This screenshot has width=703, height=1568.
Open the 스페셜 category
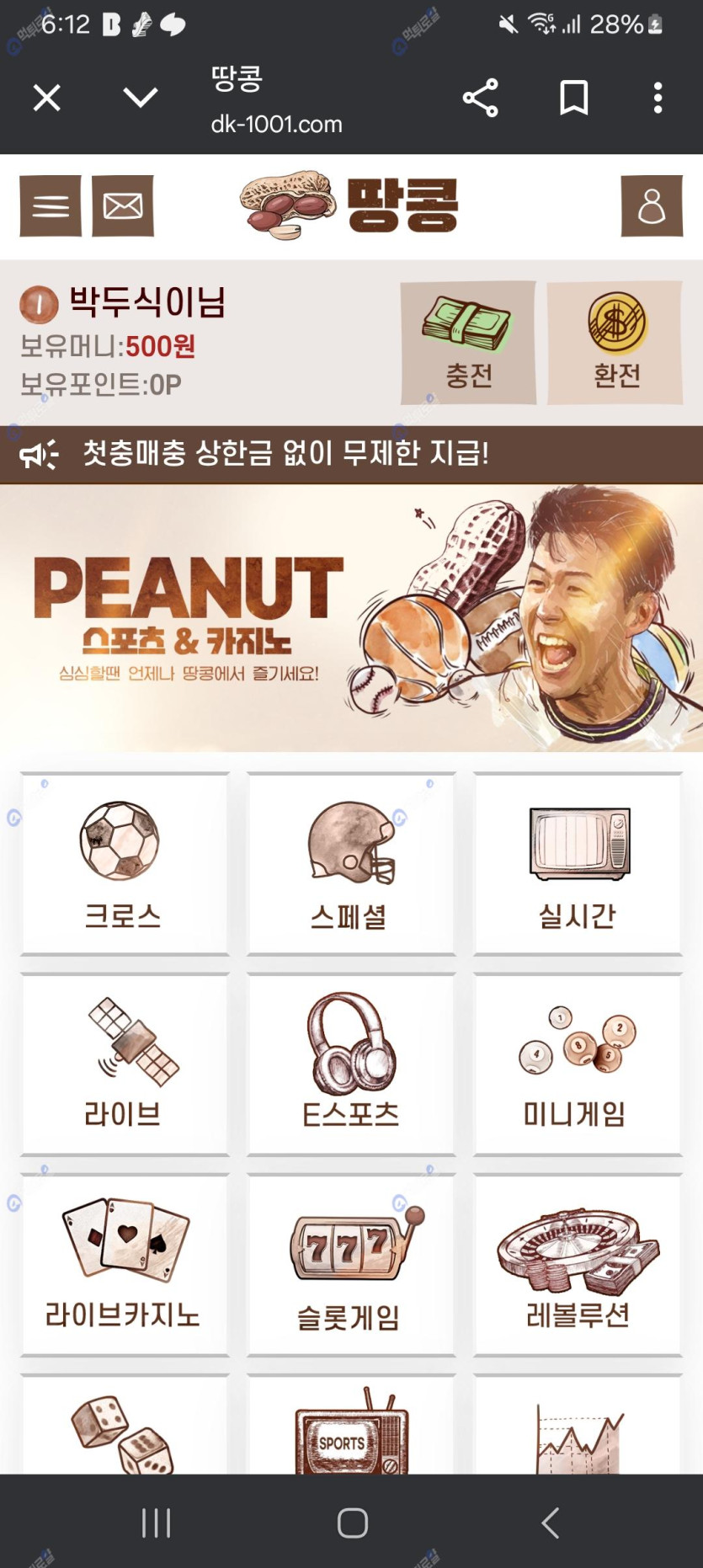[x=351, y=864]
